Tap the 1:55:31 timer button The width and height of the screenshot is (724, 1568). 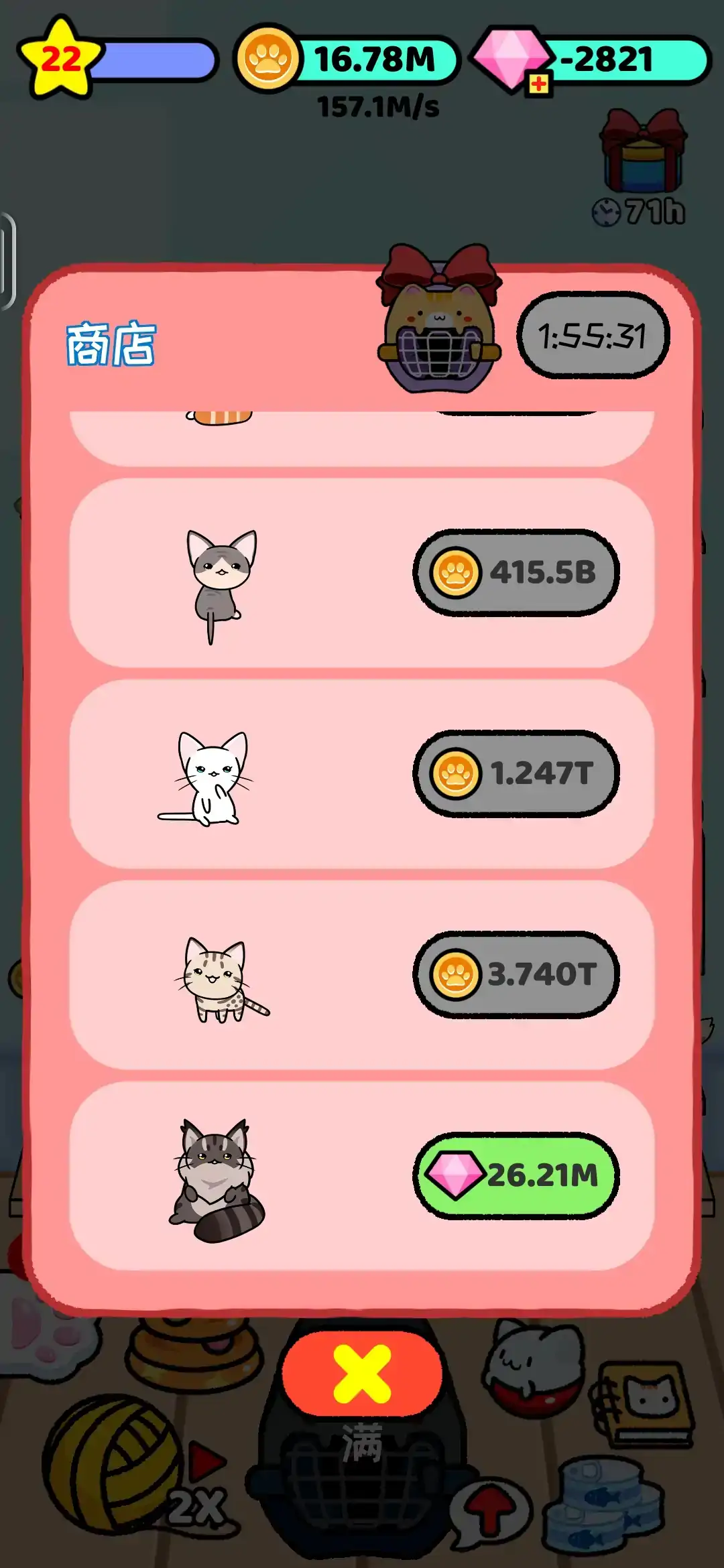[x=593, y=335]
